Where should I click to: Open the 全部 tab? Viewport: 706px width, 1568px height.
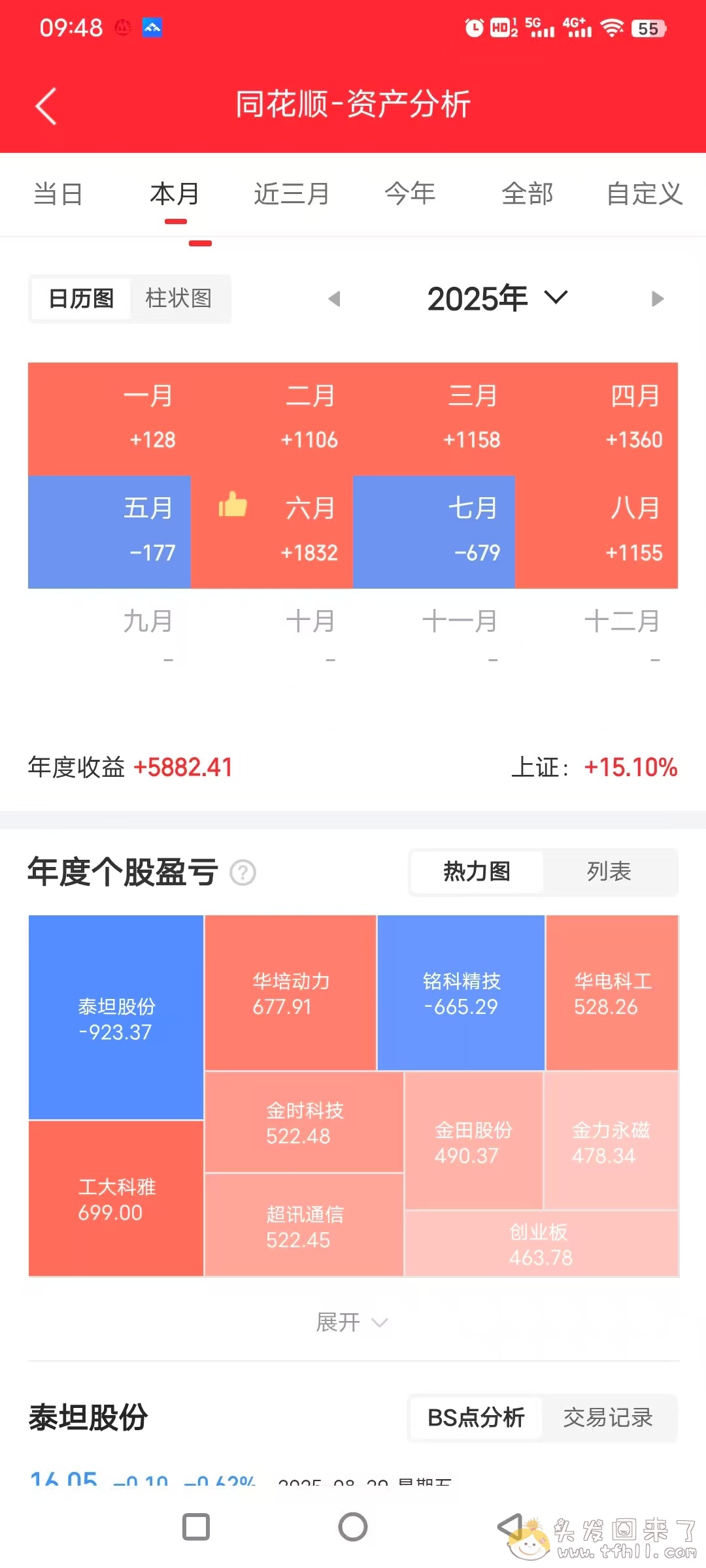pyautogui.click(x=528, y=194)
